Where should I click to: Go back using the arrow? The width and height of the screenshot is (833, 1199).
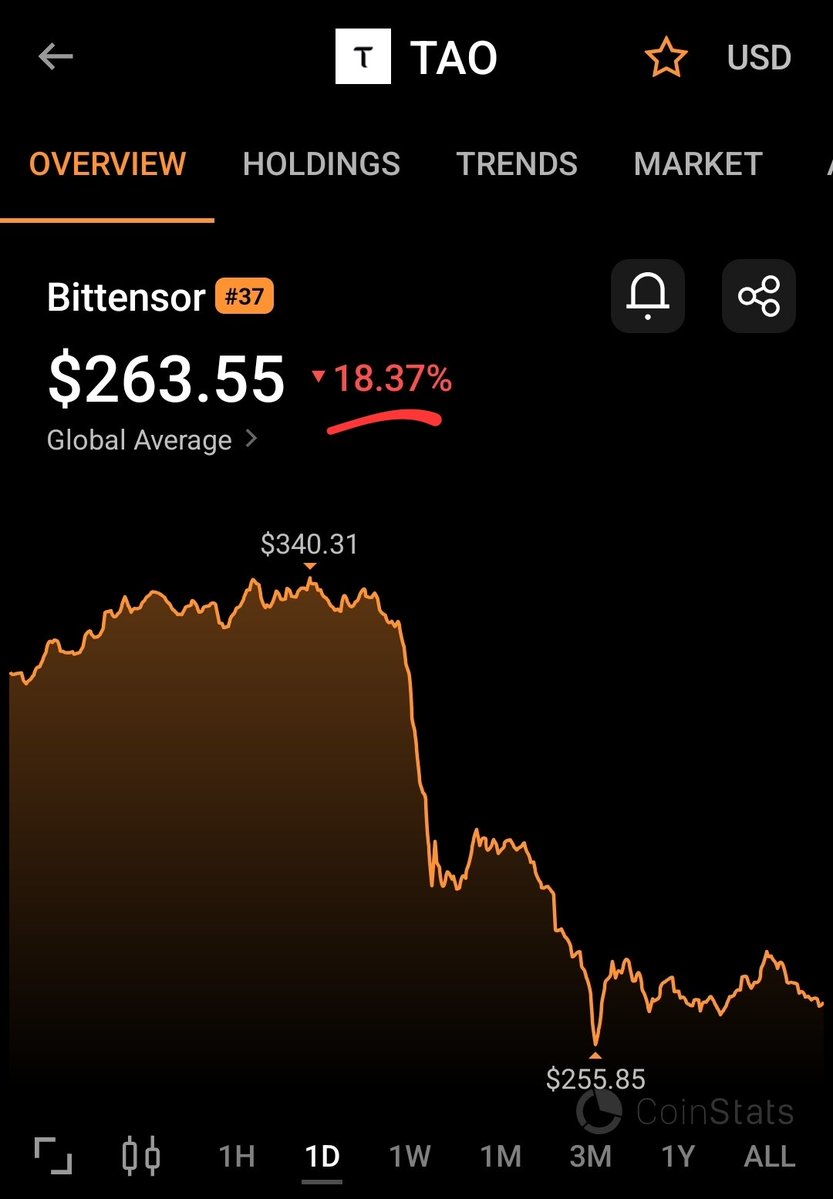[56, 58]
